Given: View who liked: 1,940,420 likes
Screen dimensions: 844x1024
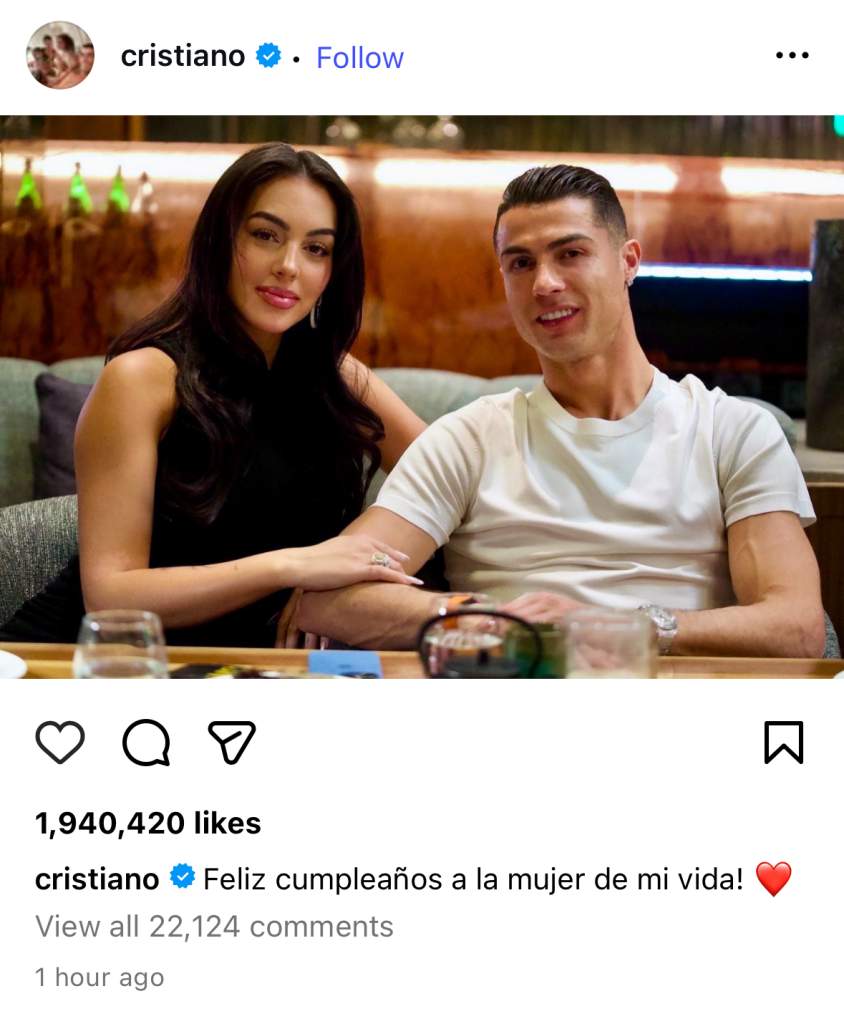Looking at the screenshot, I should [148, 823].
